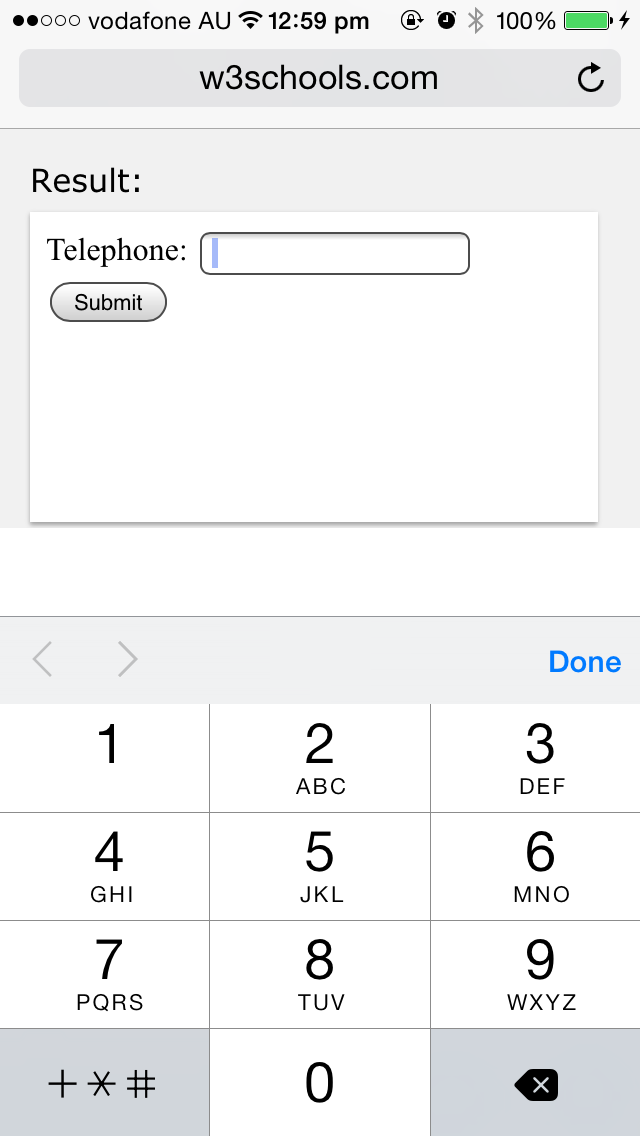Type digit 1 on keypad

[105, 758]
